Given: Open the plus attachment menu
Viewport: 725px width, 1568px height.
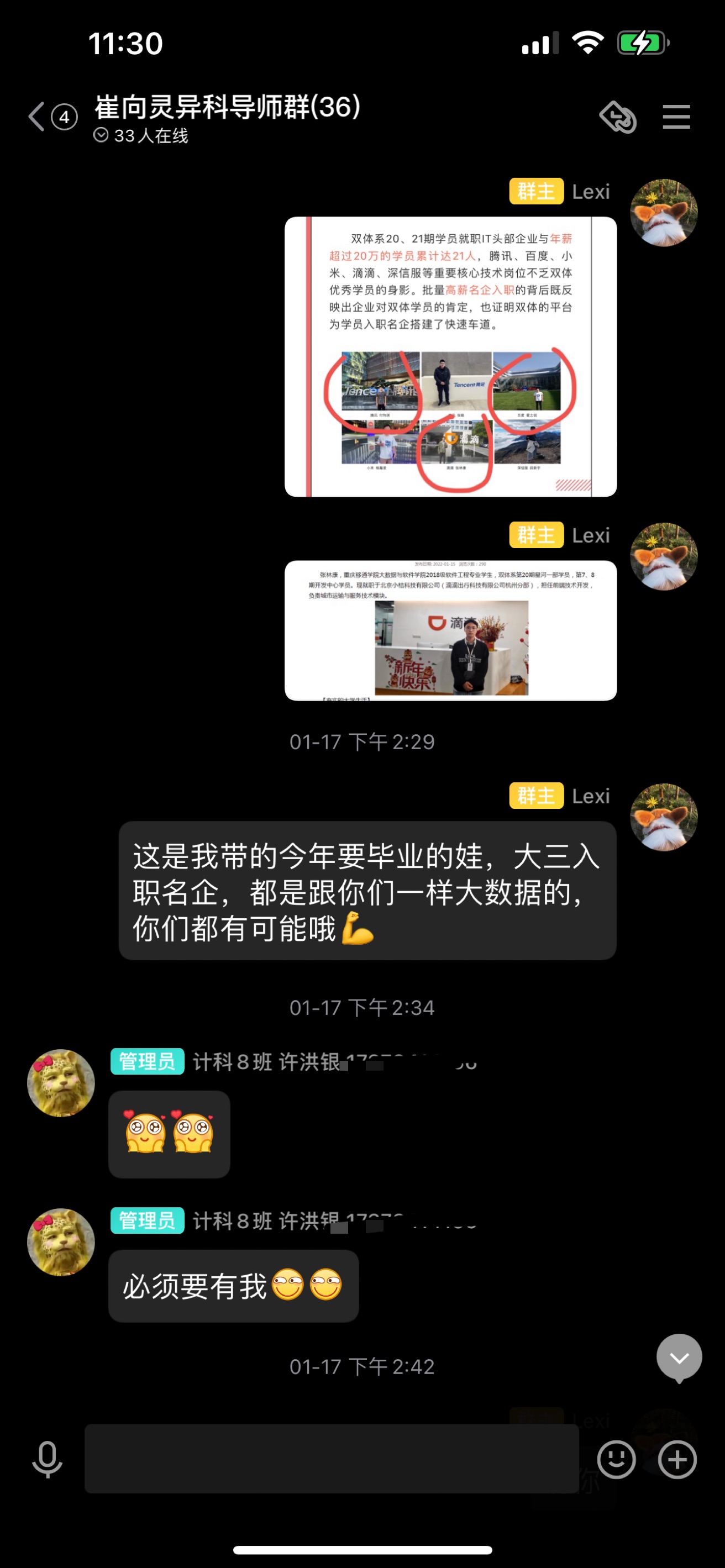Looking at the screenshot, I should [x=677, y=1459].
